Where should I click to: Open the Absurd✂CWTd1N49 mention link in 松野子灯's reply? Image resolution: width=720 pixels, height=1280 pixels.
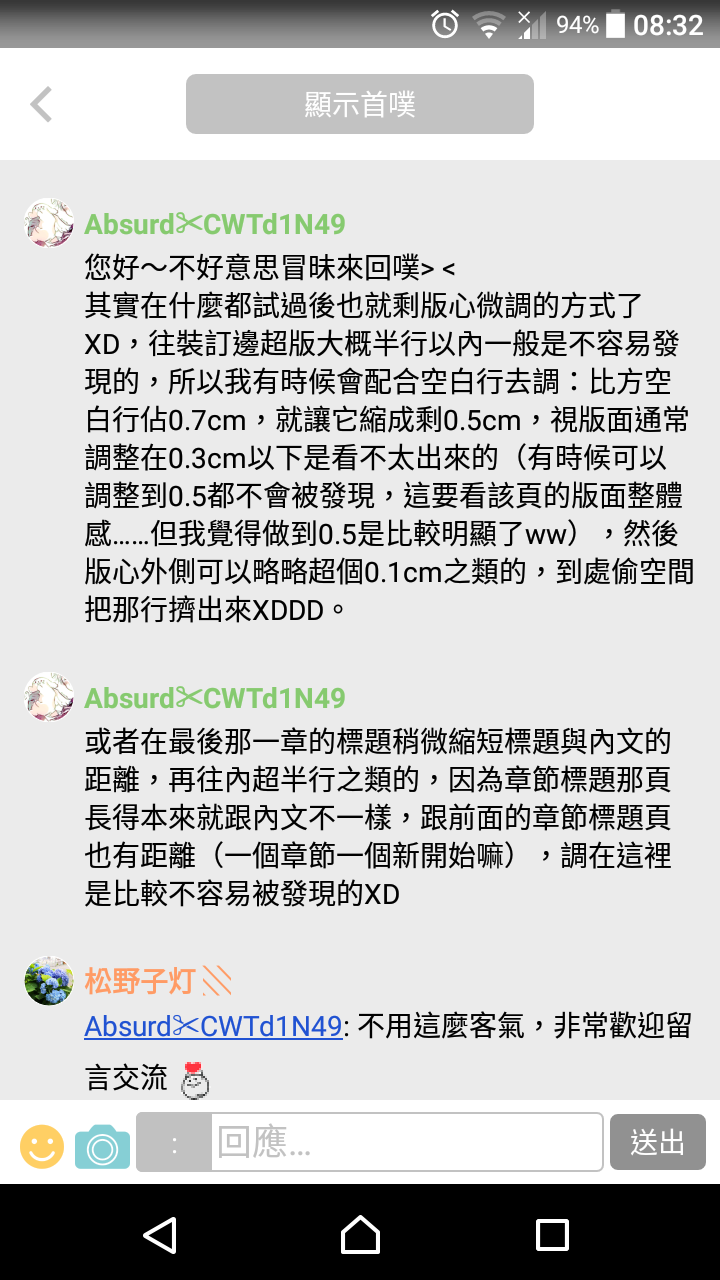[x=214, y=1026]
